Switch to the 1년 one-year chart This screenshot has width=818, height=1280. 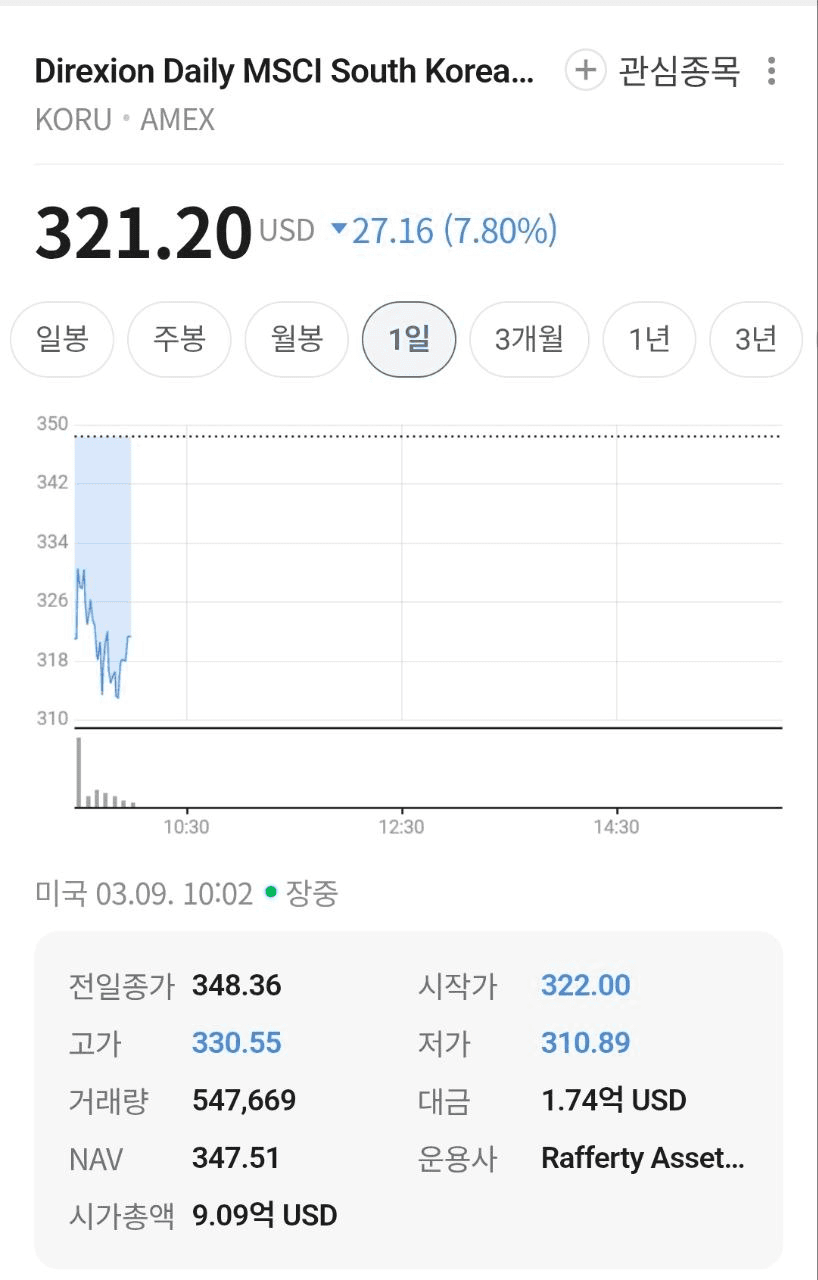tap(650, 339)
